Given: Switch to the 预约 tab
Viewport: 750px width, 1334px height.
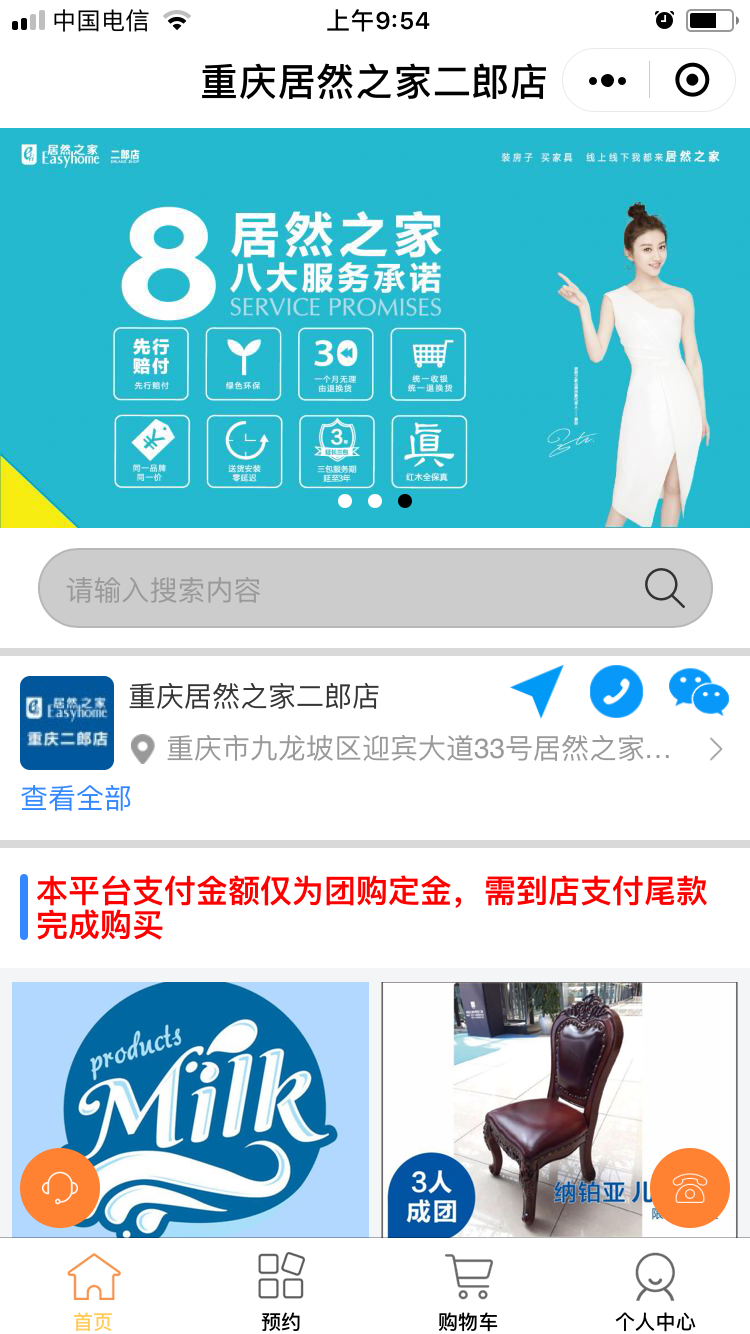Looking at the screenshot, I should [x=281, y=1292].
